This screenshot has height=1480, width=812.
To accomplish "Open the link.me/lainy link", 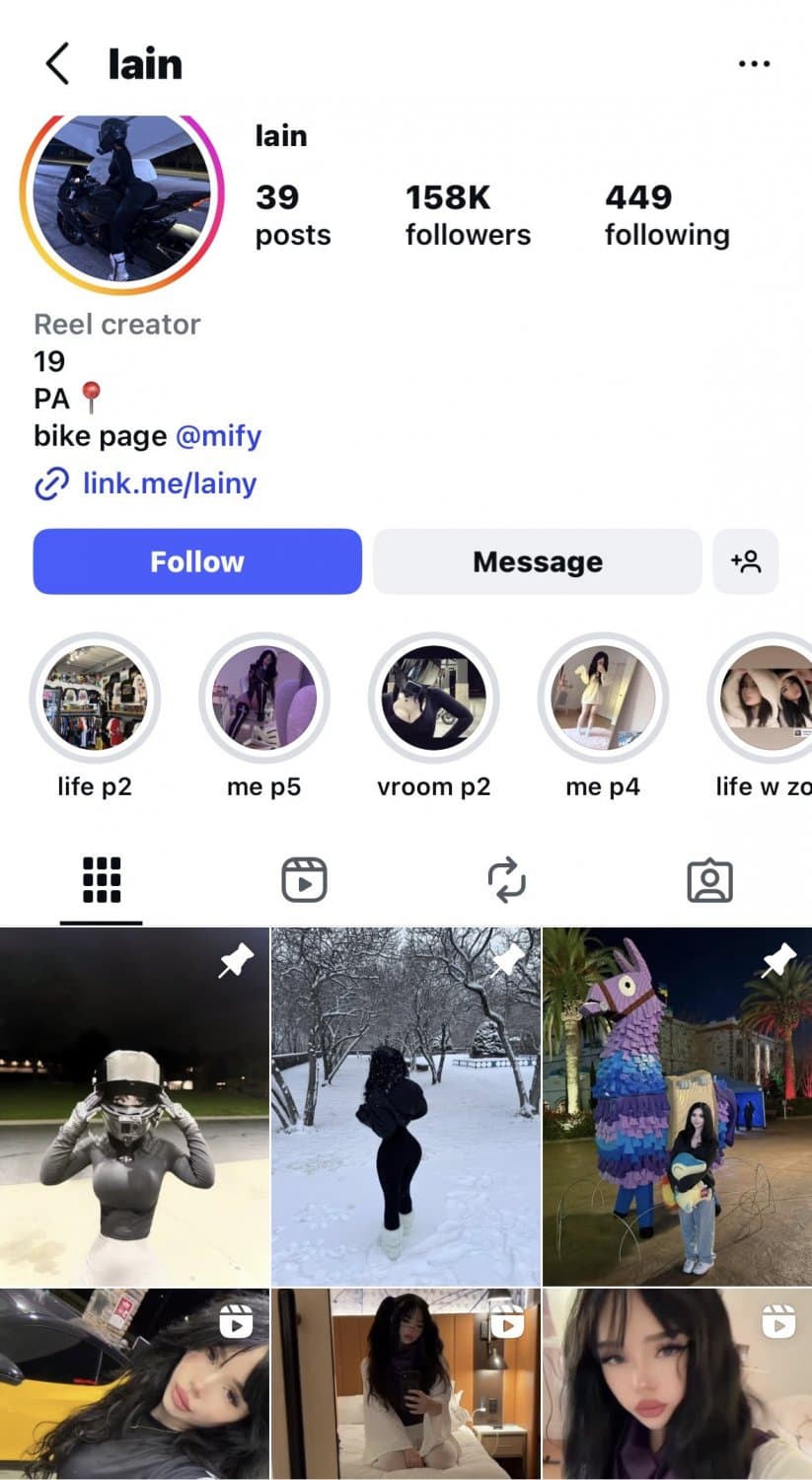I will (169, 483).
